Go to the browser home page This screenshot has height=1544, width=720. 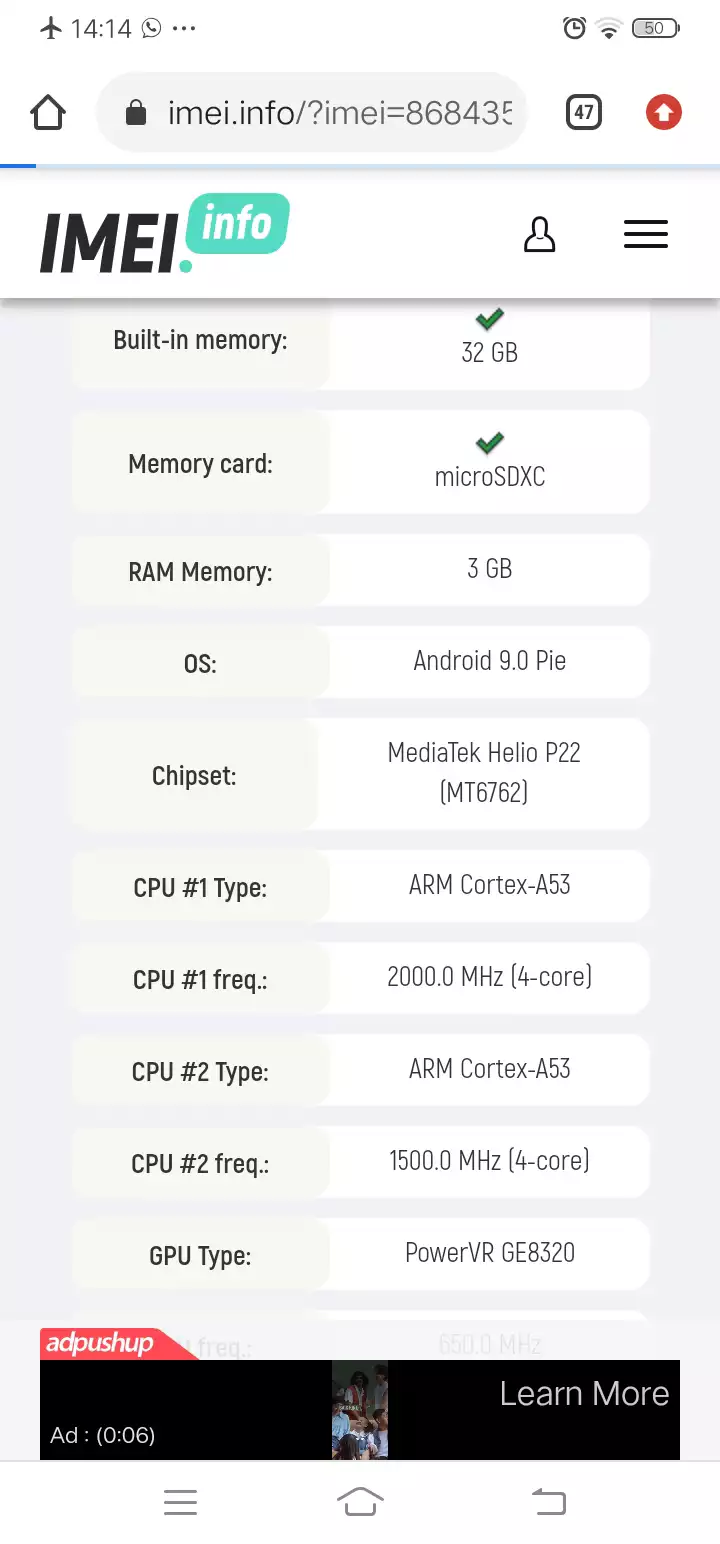pos(48,113)
